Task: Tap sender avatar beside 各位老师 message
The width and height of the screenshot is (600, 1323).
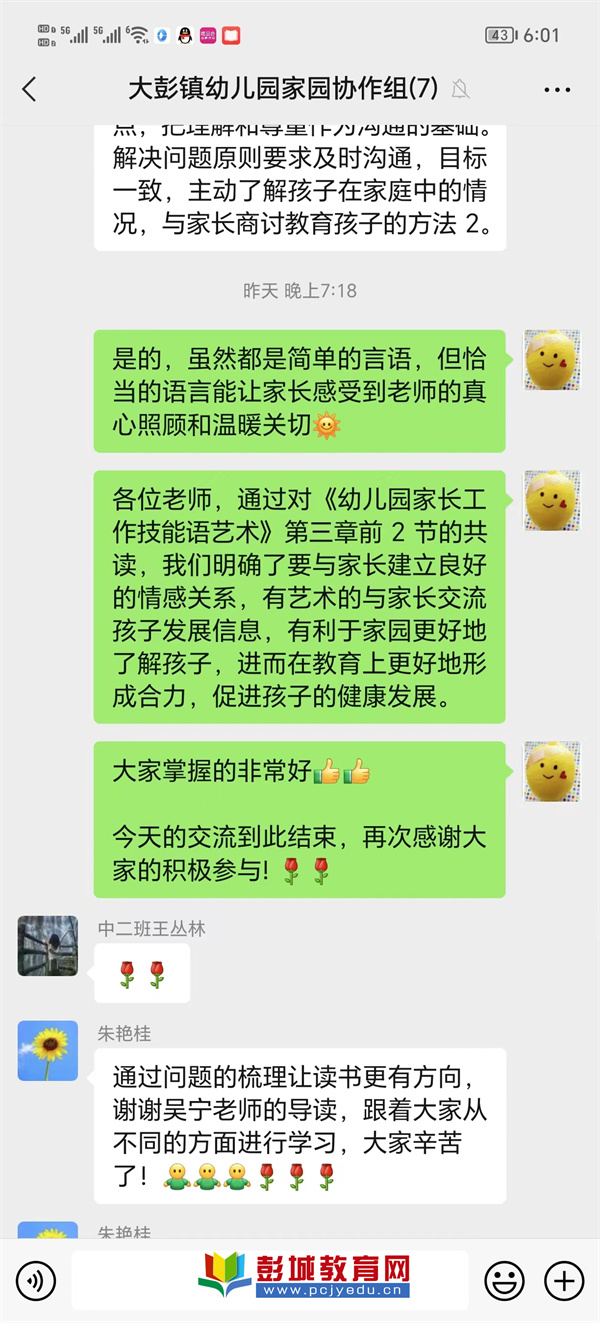Action: click(552, 501)
